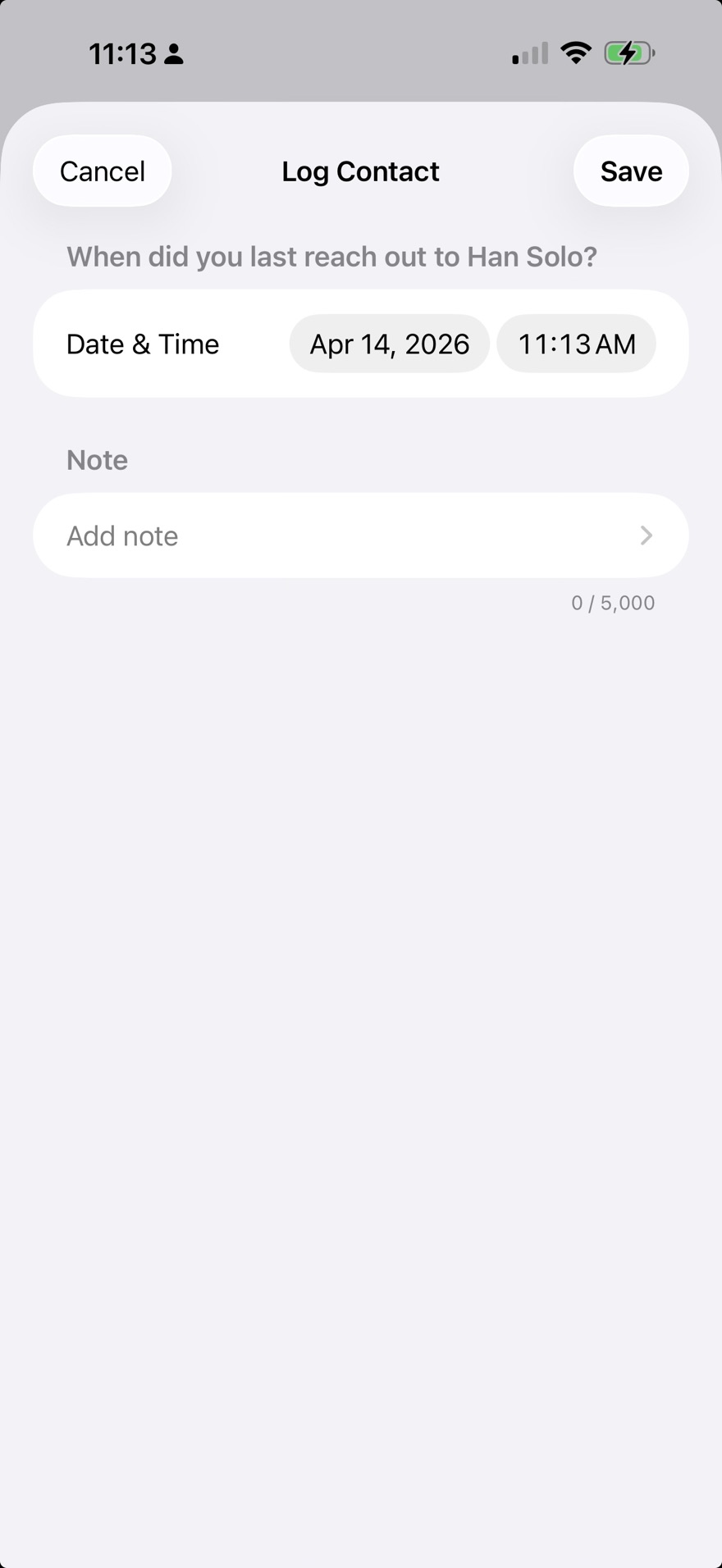Cancel logging this contact

[x=102, y=171]
